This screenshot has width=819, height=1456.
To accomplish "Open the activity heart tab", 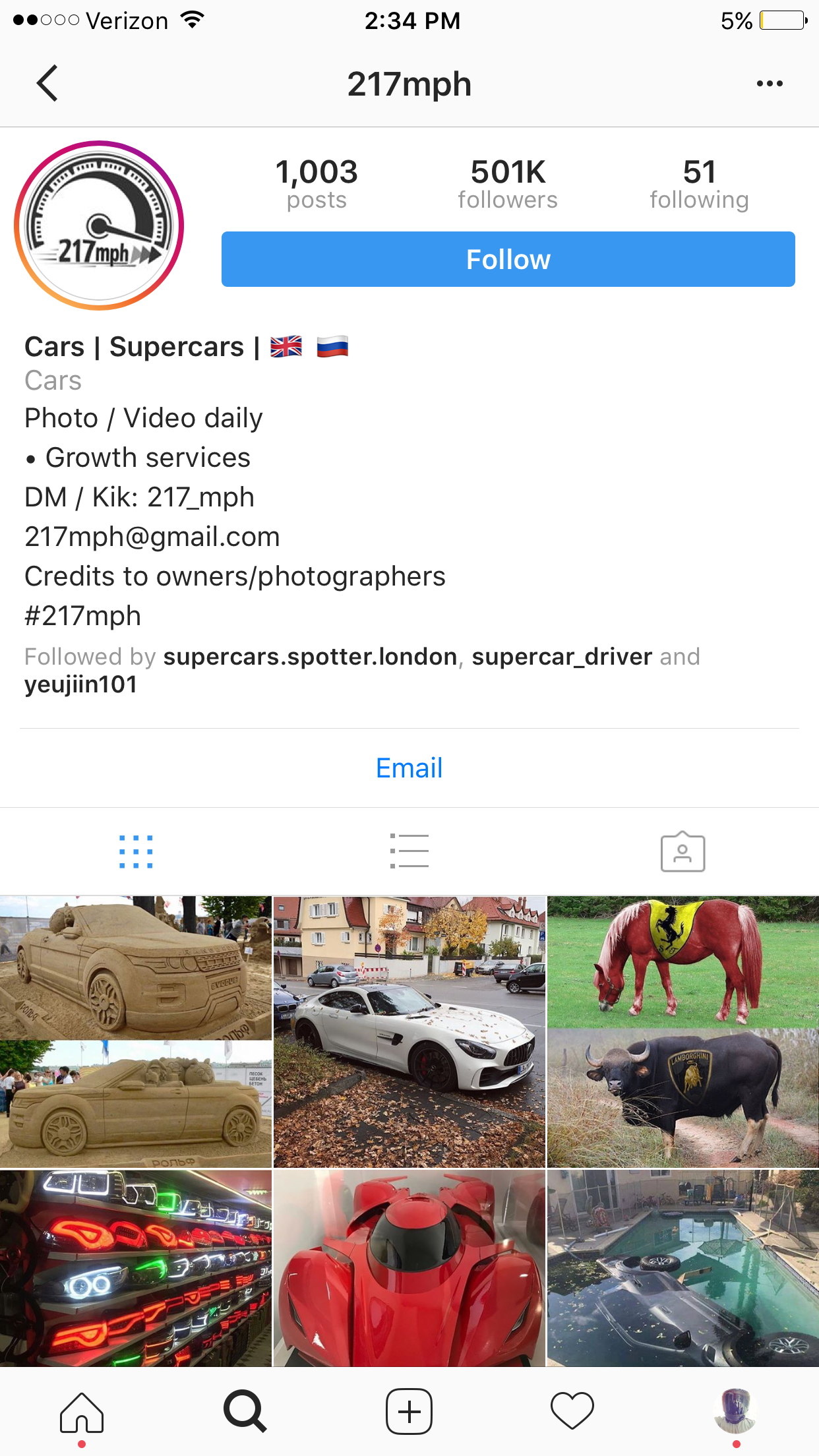I will (x=572, y=1412).
